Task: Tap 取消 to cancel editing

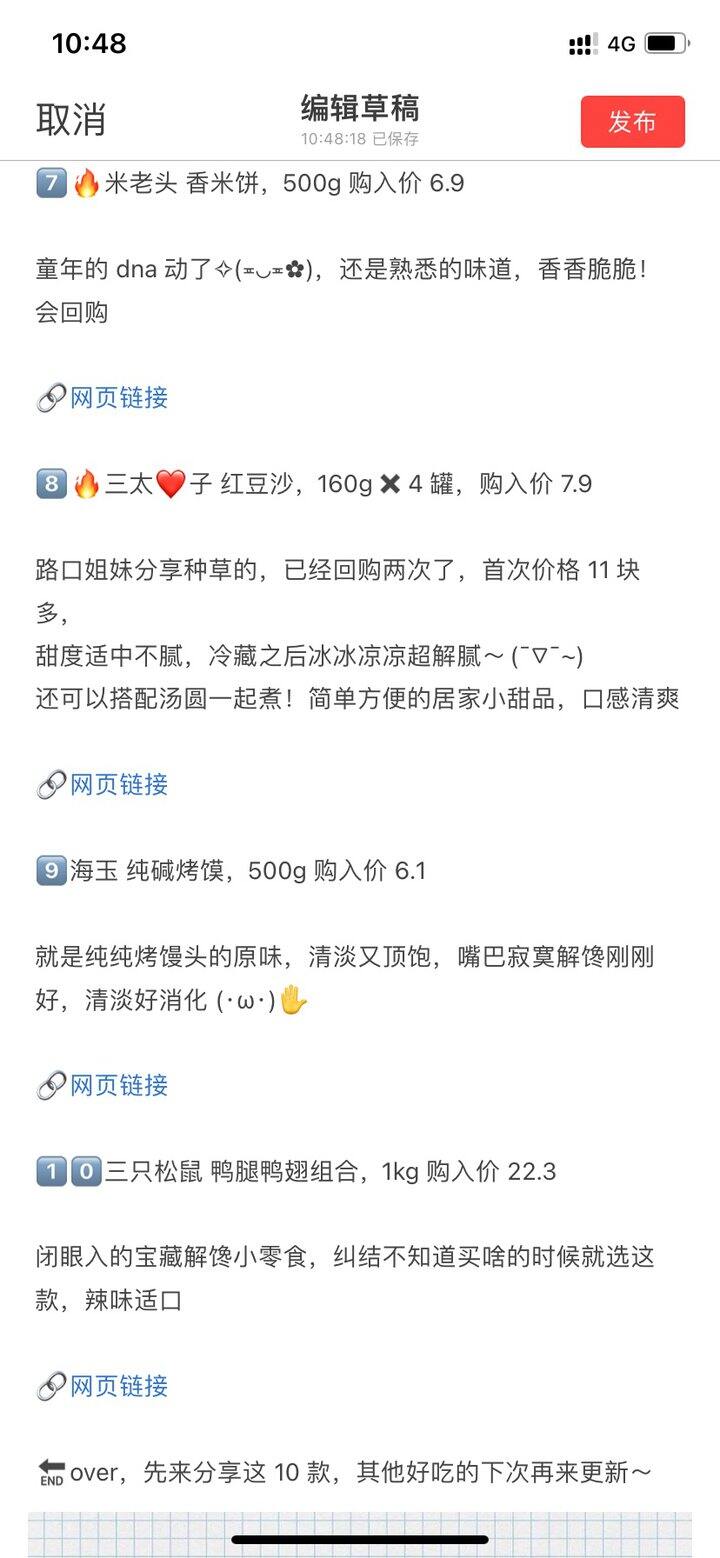Action: coord(70,120)
